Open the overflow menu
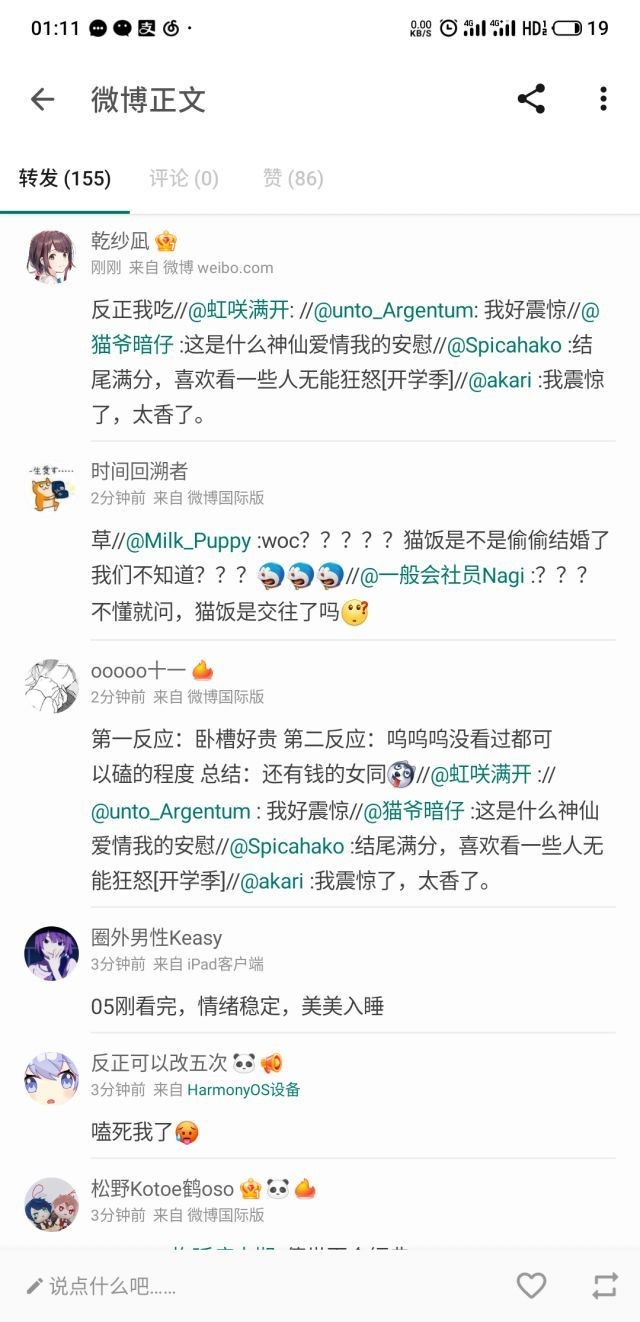Image resolution: width=640 pixels, height=1322 pixels. [x=603, y=99]
